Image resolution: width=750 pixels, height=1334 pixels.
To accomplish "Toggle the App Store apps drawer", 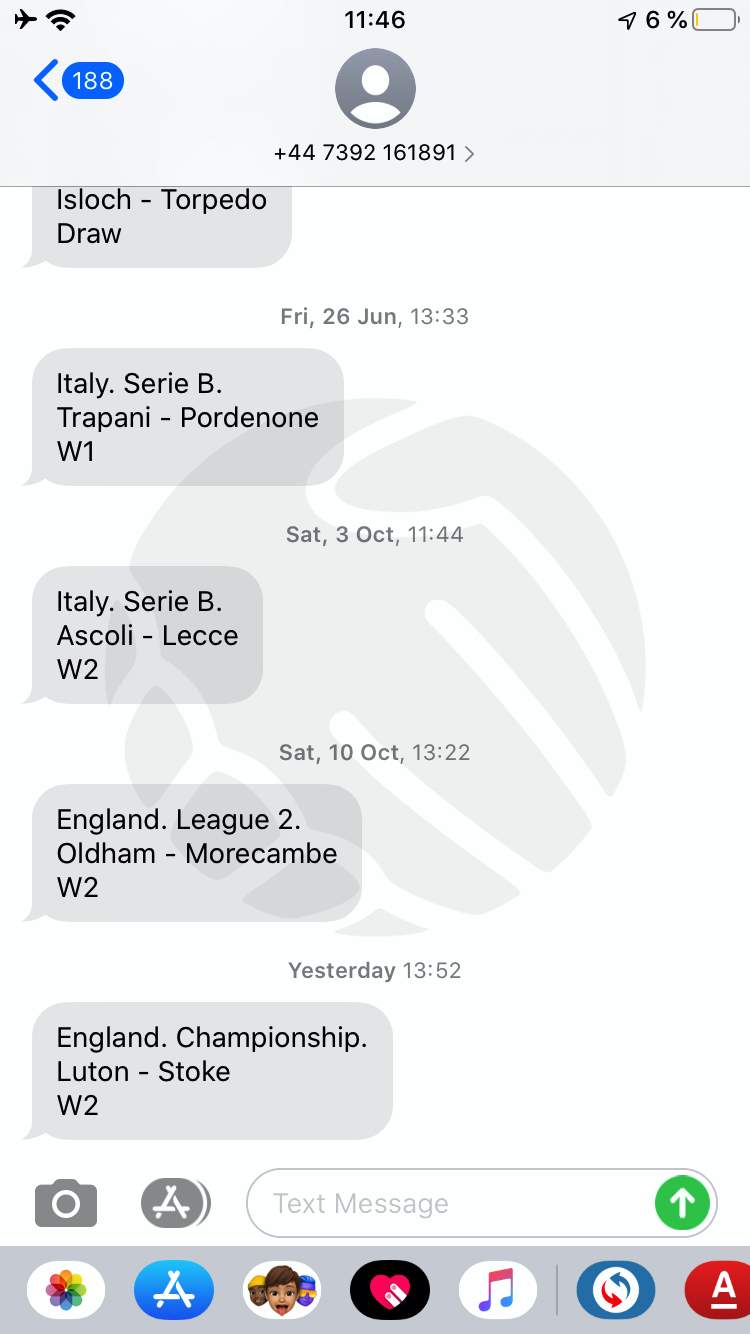I will (175, 1203).
